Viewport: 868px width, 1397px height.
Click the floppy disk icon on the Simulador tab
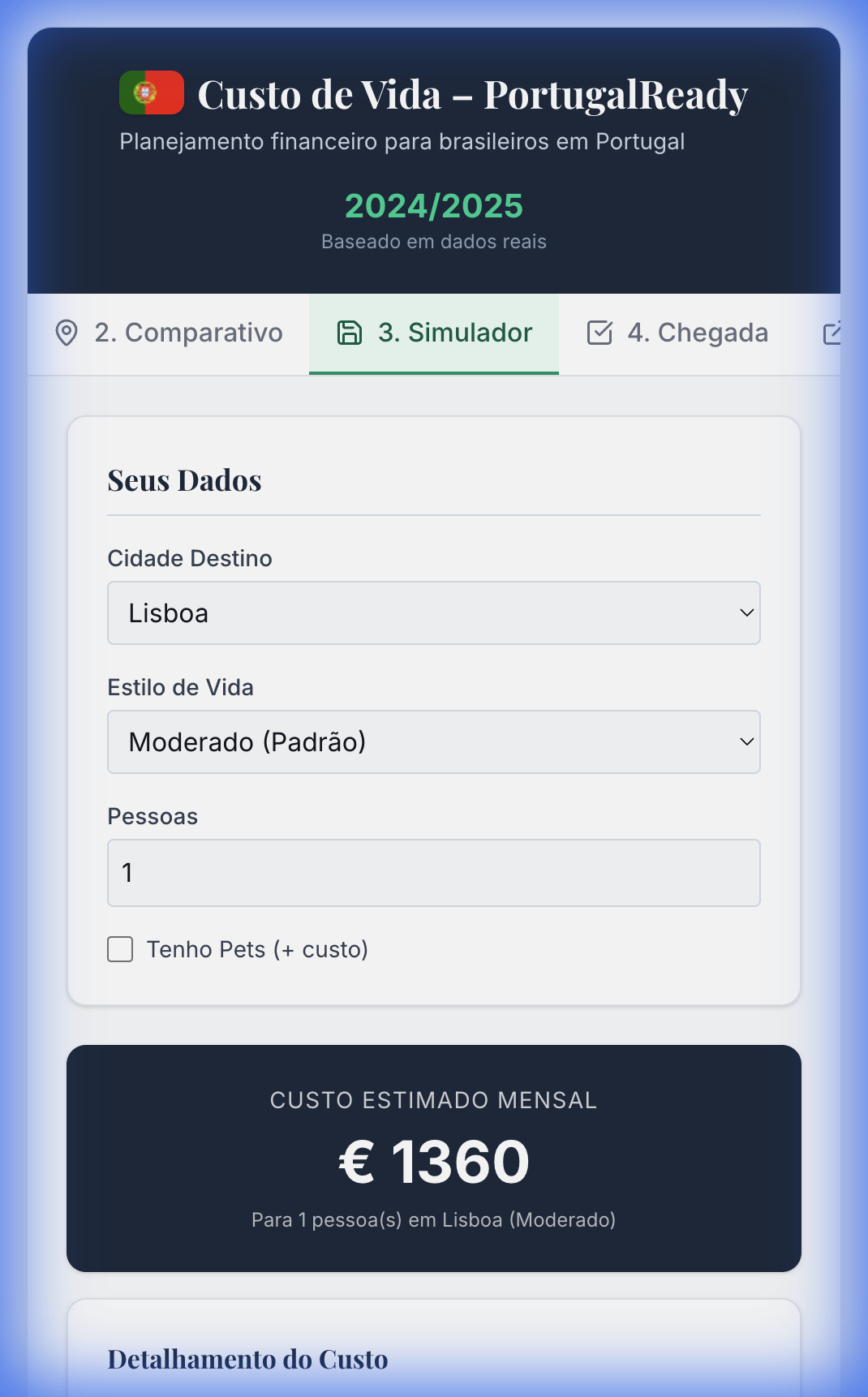tap(349, 332)
